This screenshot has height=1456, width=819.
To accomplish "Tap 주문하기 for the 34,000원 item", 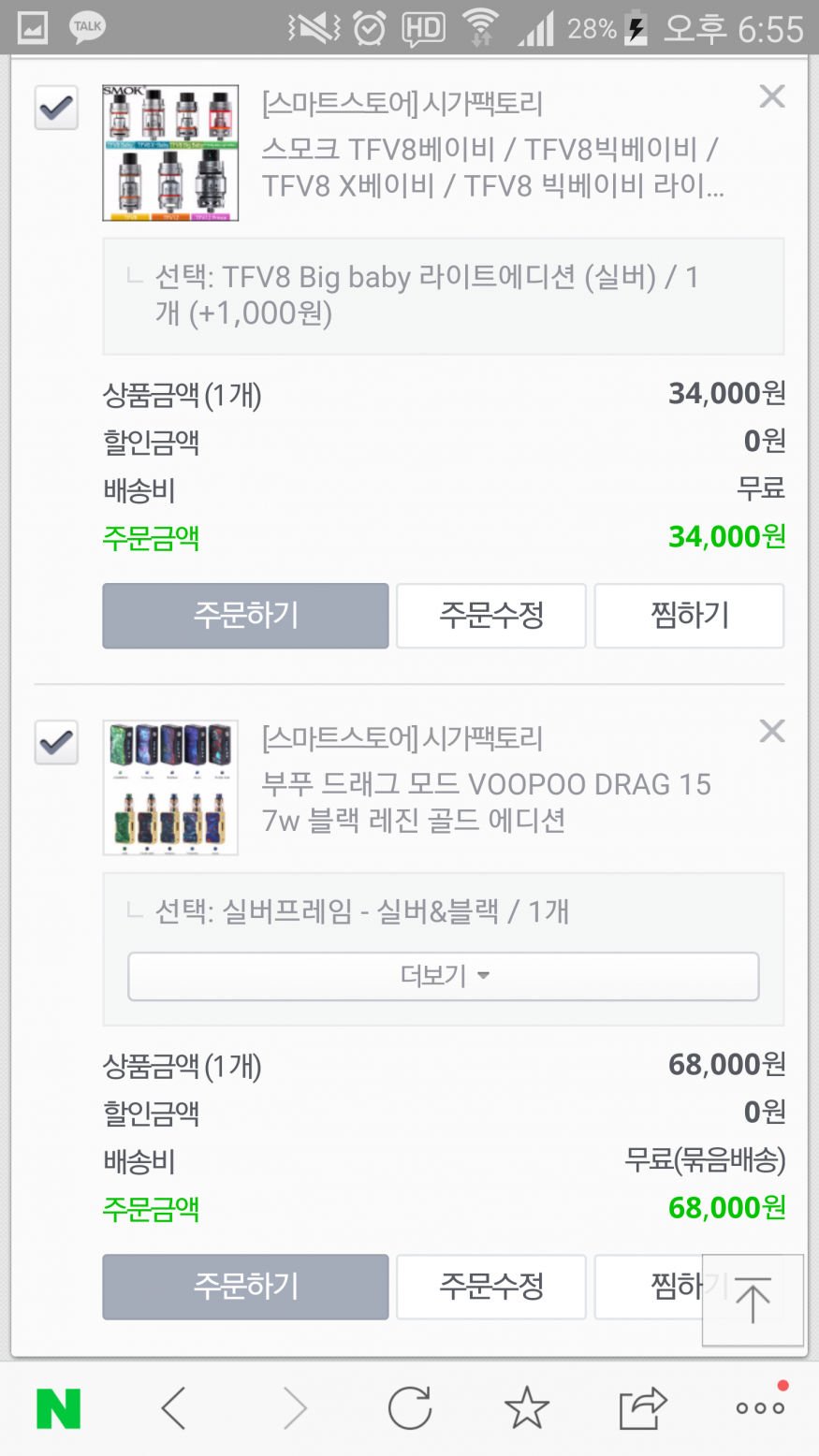I will [245, 616].
